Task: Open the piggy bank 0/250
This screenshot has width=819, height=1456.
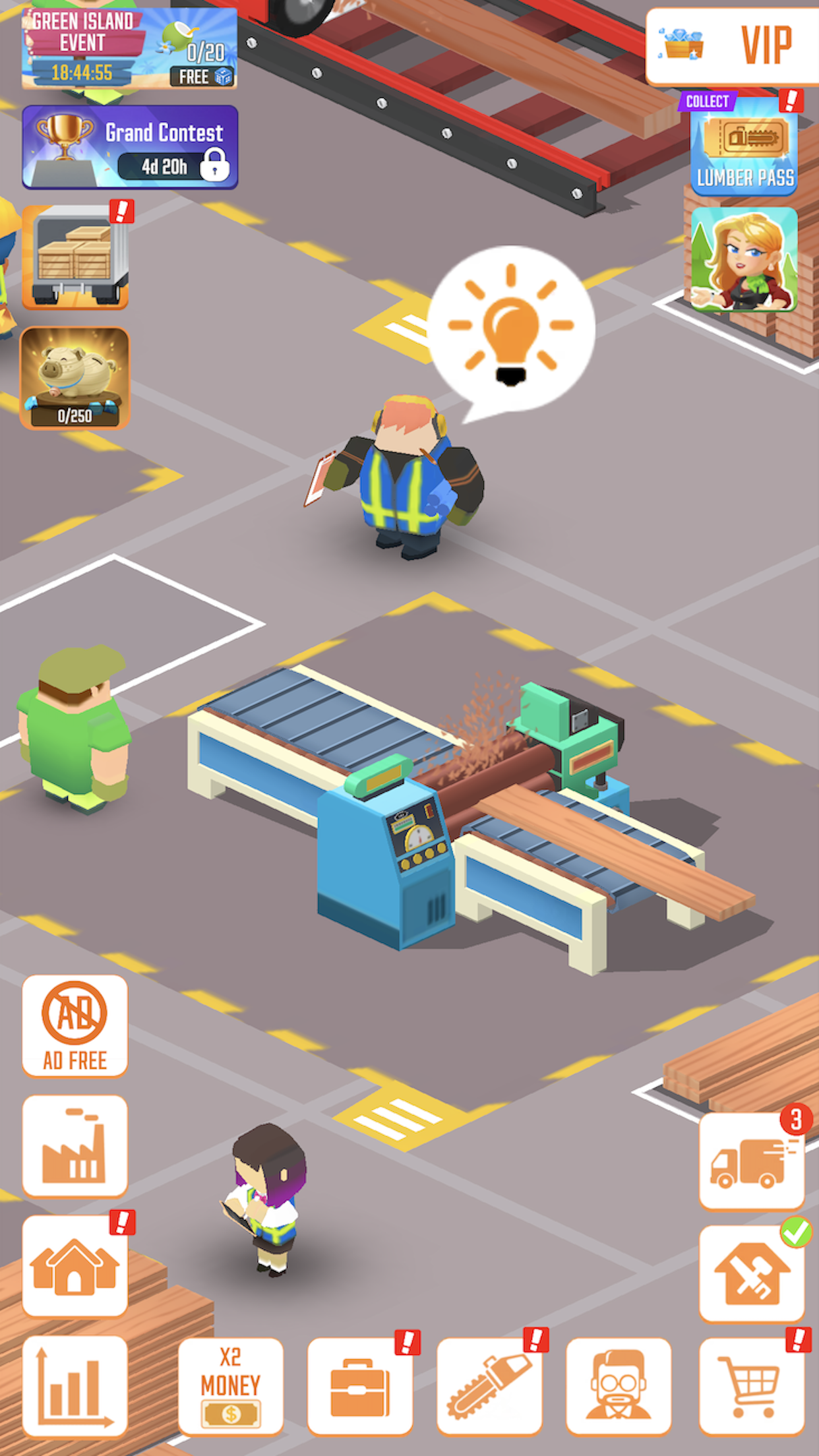Action: [75, 379]
